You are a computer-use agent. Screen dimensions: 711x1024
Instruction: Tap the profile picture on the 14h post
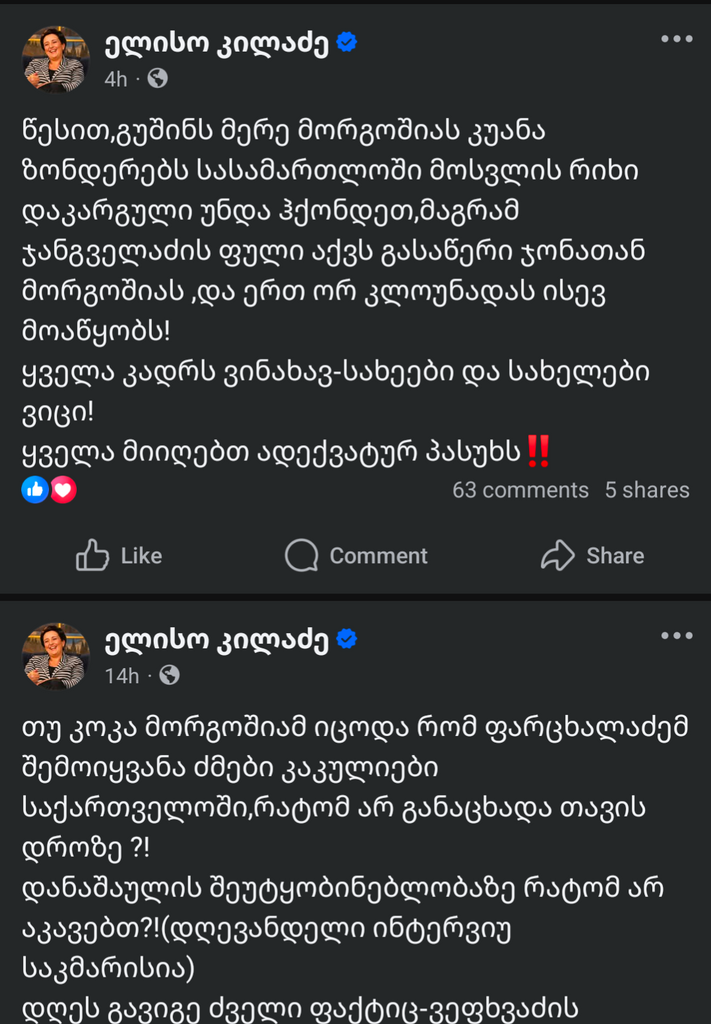click(x=56, y=656)
